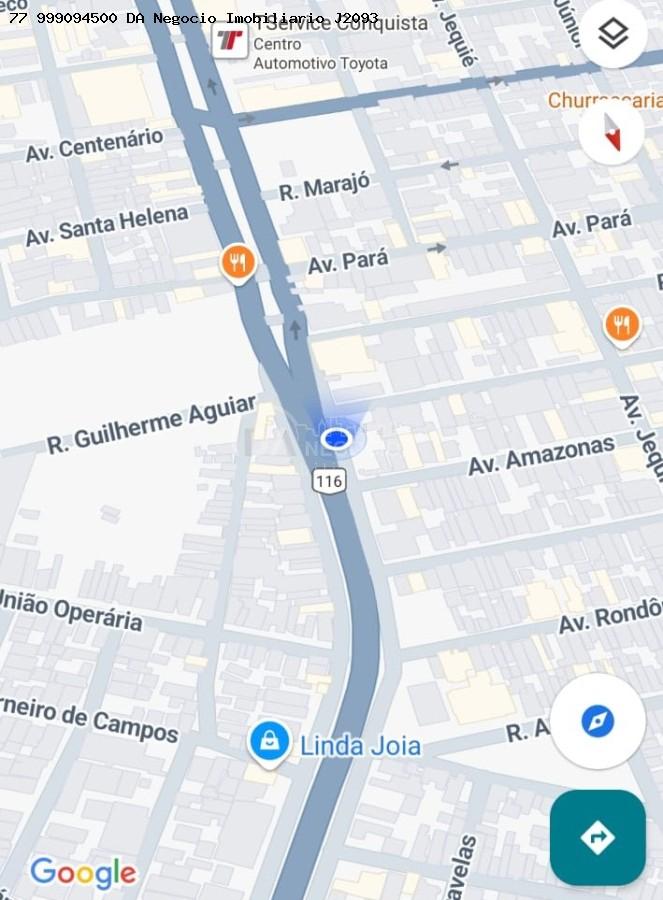Open the directions button

pos(597,837)
